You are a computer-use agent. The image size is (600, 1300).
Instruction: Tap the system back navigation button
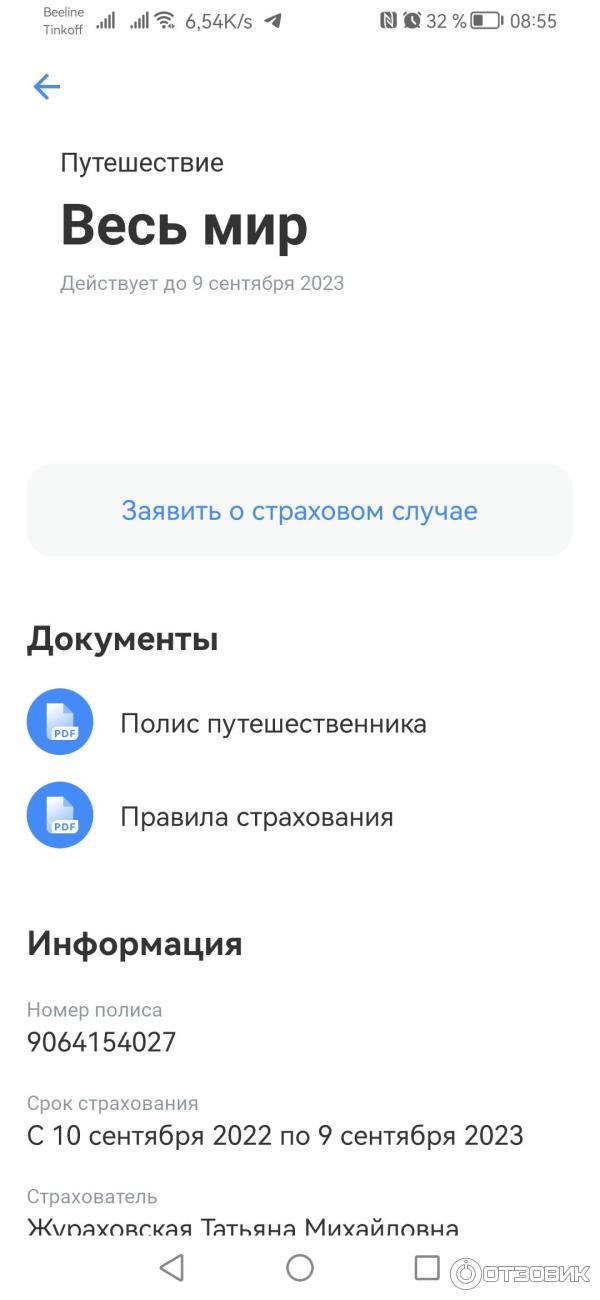[x=172, y=1268]
